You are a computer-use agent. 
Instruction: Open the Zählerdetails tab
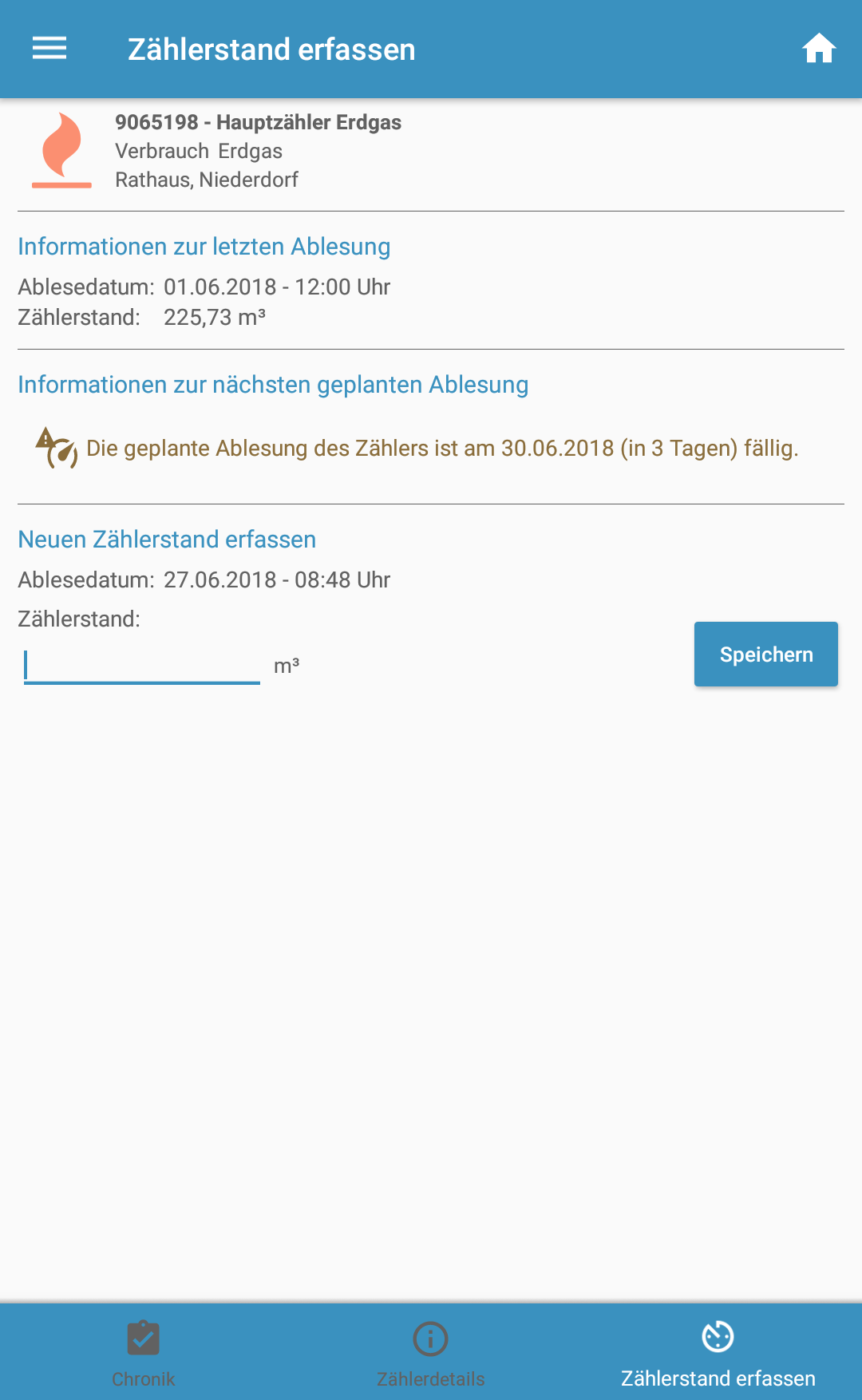click(430, 1353)
